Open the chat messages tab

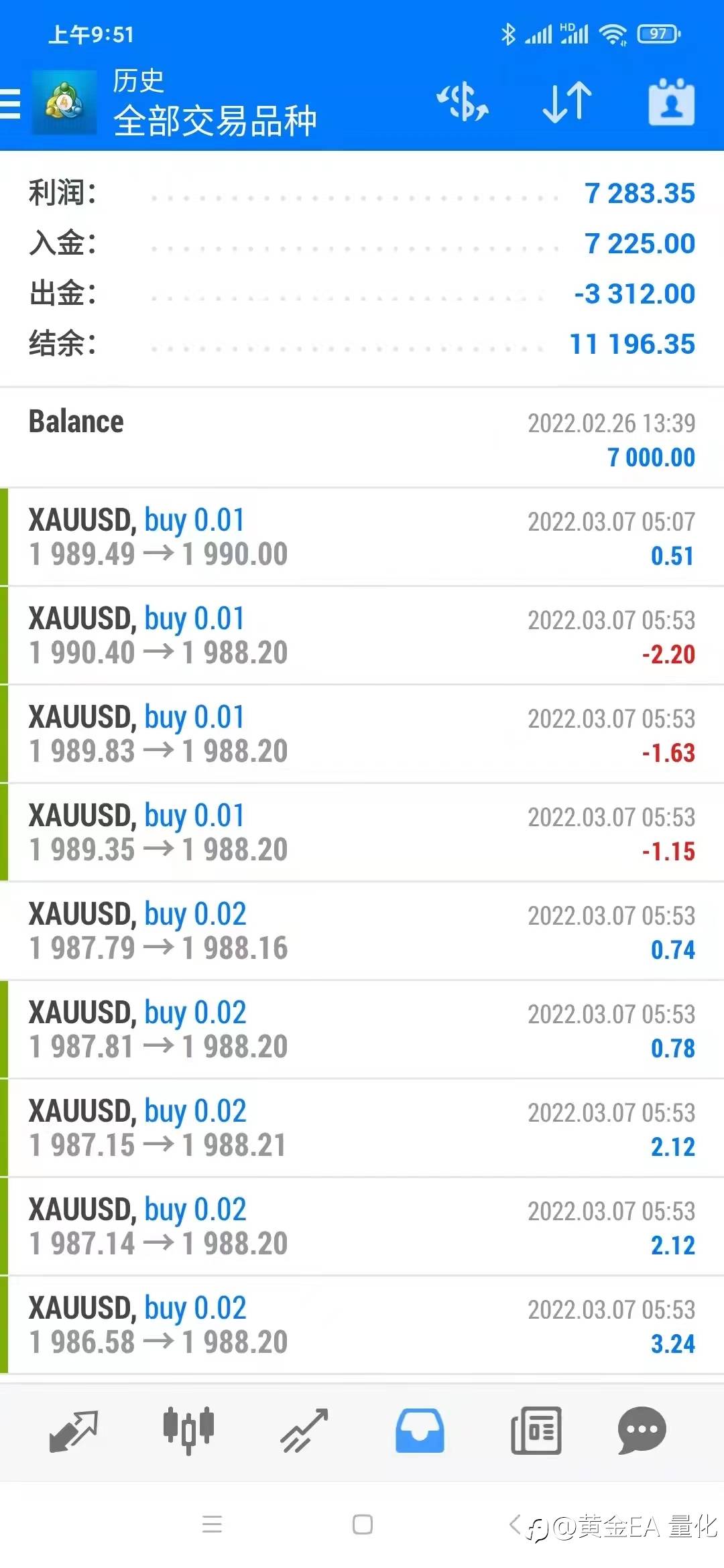[642, 1431]
